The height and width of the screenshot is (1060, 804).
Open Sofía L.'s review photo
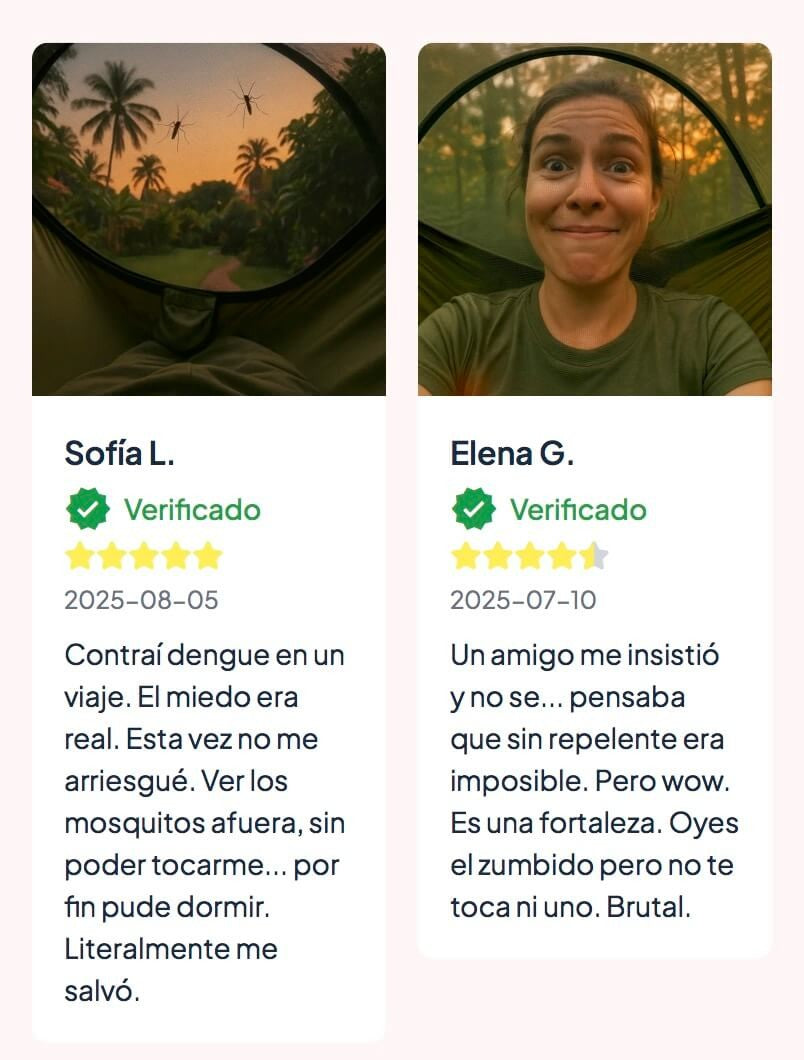click(209, 219)
